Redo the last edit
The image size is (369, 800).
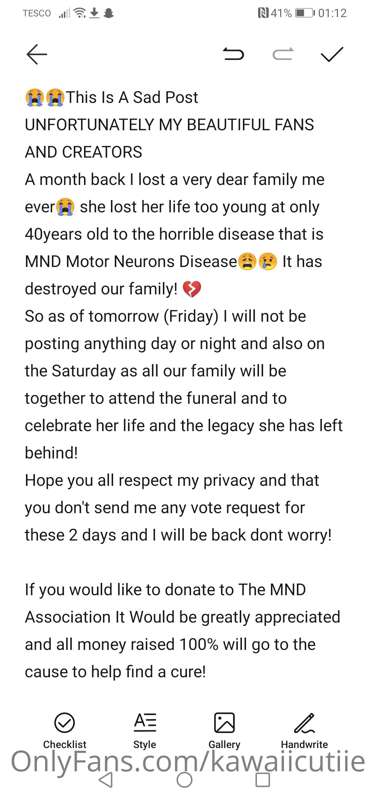coord(282,54)
